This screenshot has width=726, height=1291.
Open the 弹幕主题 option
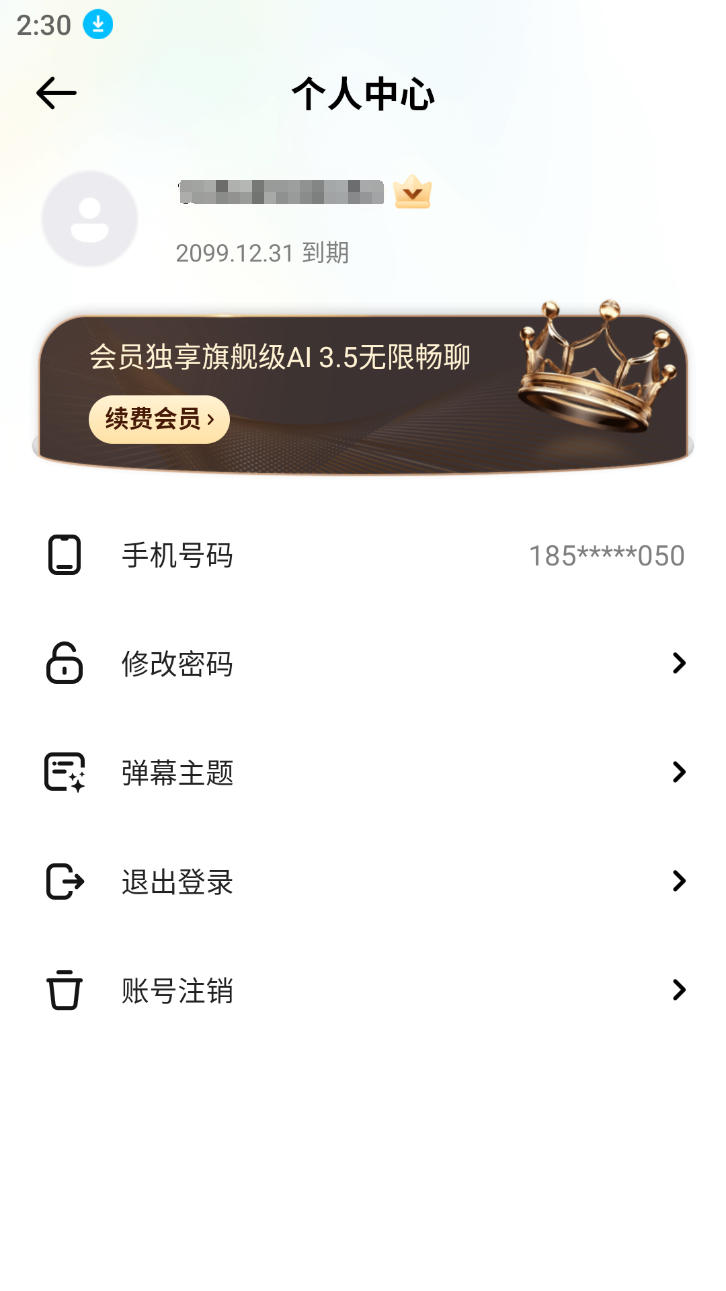coord(363,773)
